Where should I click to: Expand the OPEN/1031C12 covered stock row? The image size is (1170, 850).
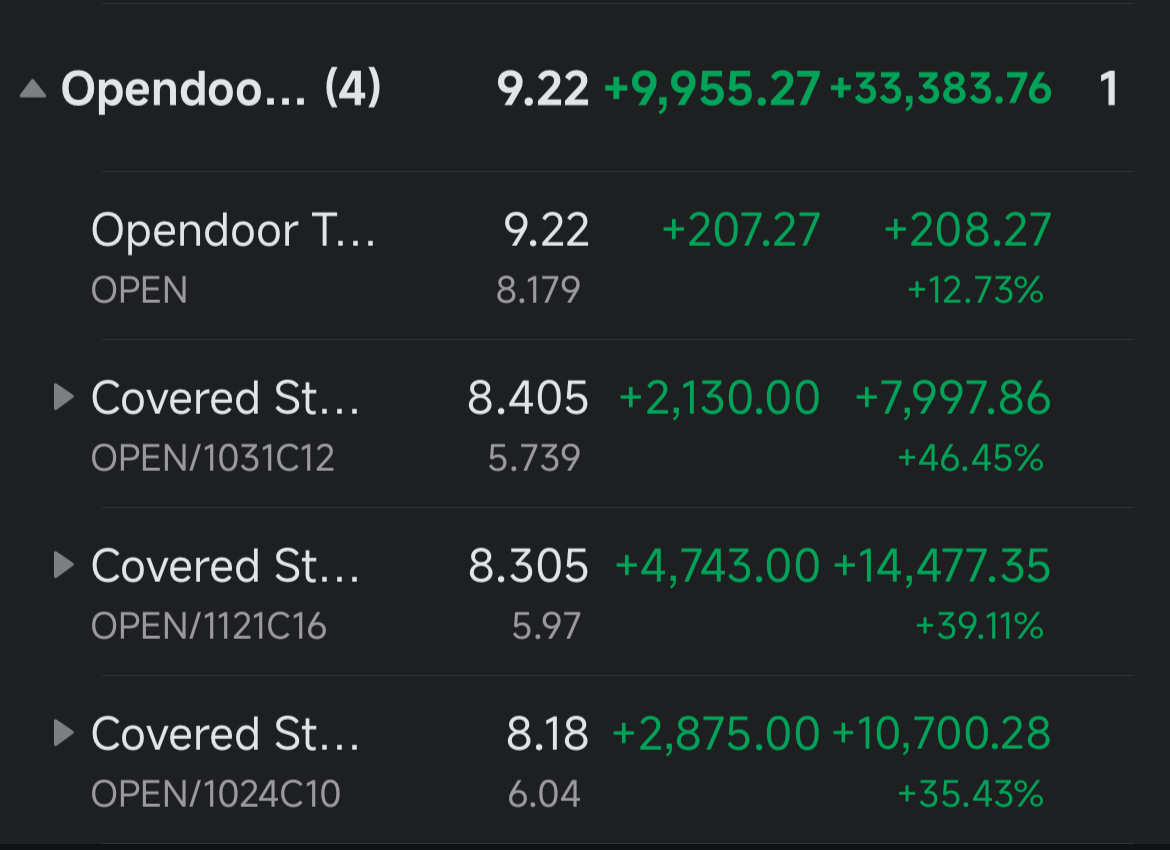tap(64, 398)
